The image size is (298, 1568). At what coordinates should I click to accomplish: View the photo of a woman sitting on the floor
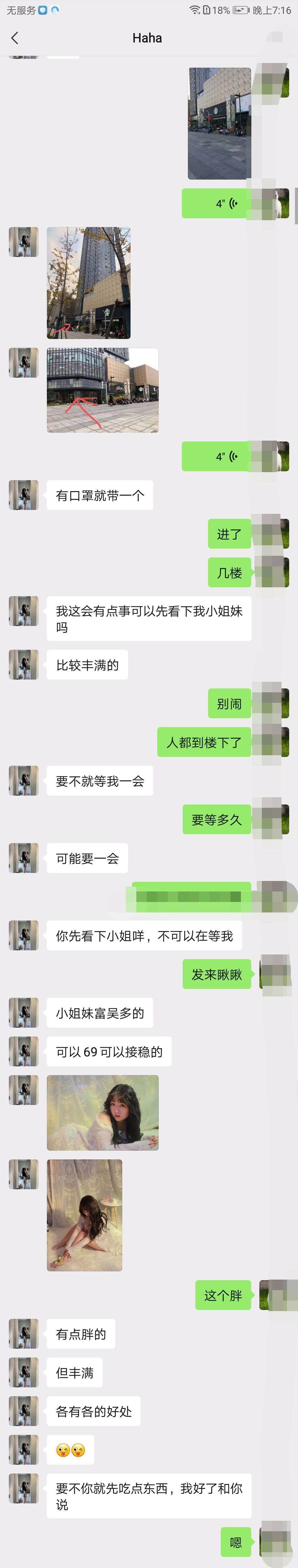click(x=84, y=1216)
